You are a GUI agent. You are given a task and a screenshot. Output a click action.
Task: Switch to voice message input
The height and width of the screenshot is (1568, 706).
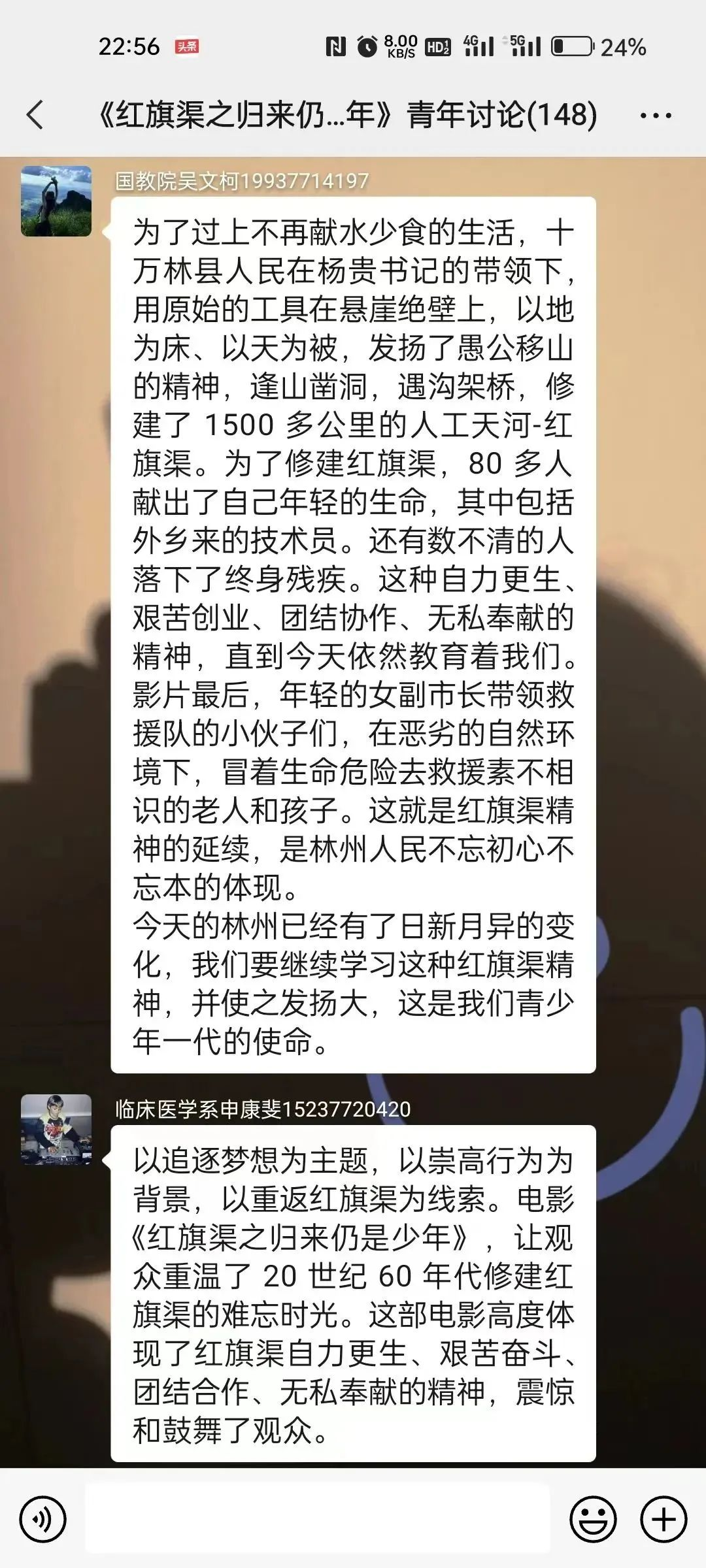click(x=43, y=1520)
